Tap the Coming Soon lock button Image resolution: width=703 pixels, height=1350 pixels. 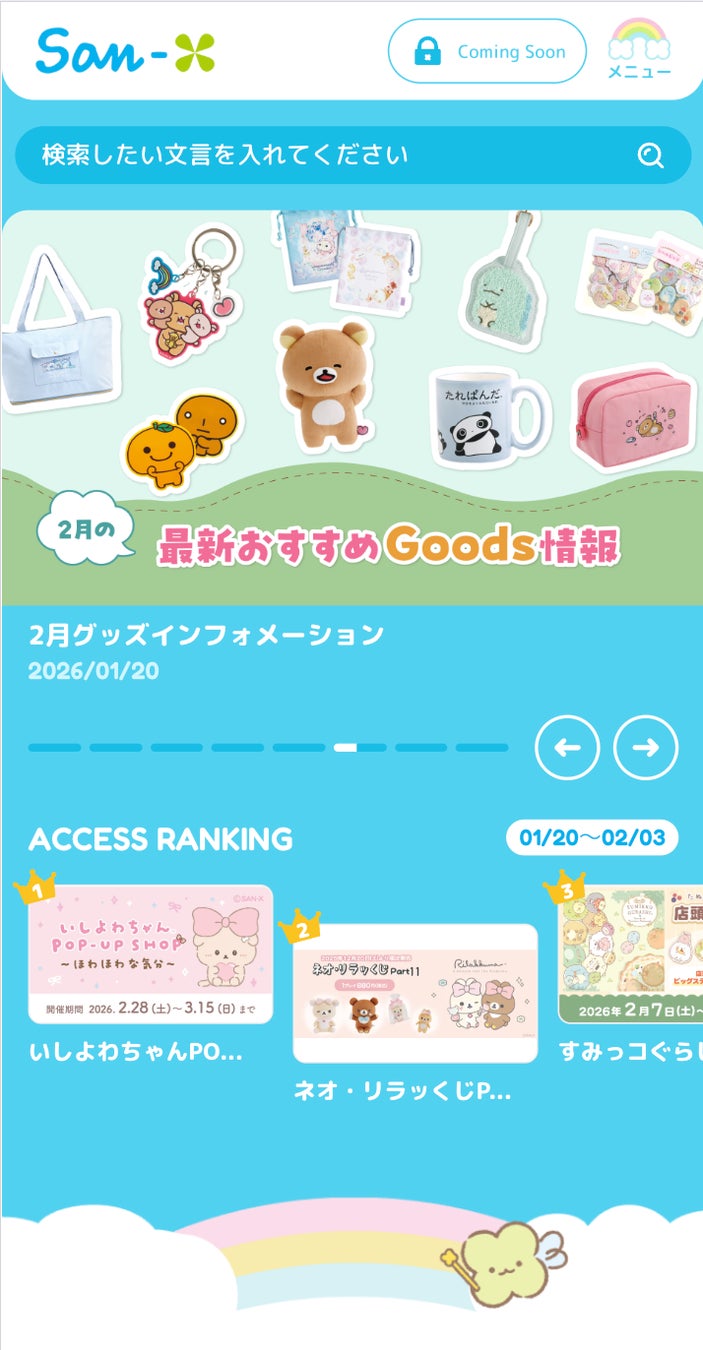487,51
